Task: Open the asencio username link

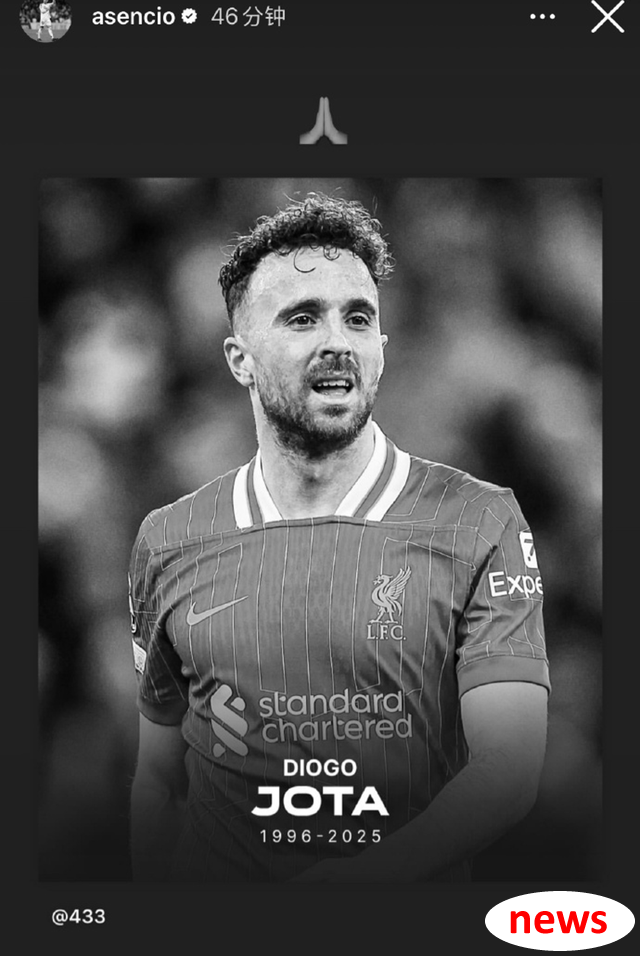Action: pos(133,17)
